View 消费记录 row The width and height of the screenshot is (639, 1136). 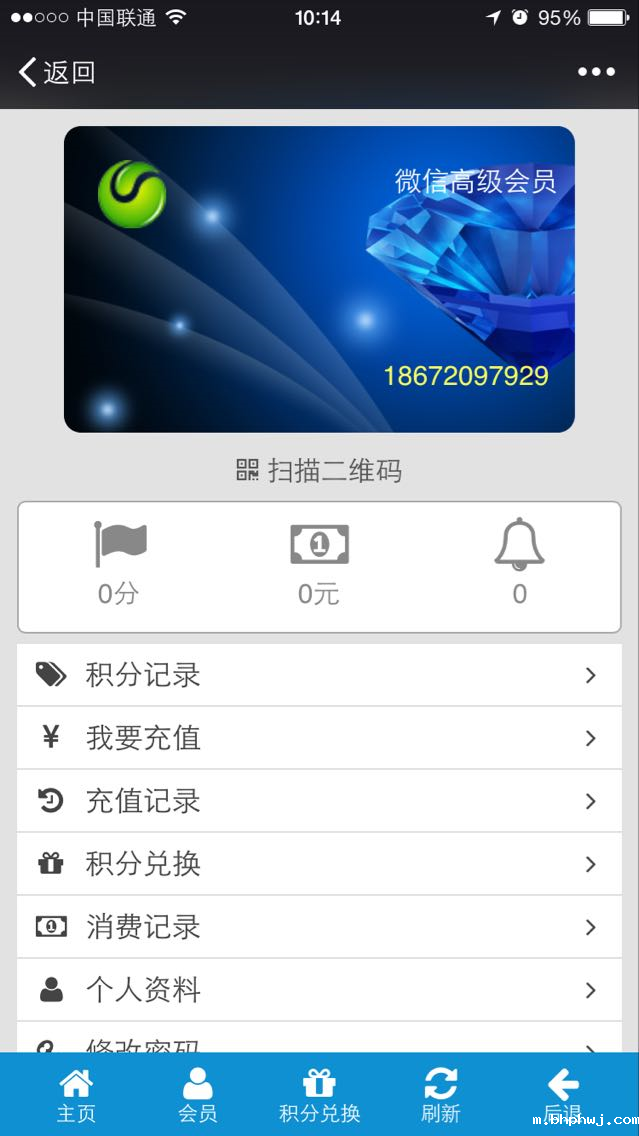click(320, 927)
